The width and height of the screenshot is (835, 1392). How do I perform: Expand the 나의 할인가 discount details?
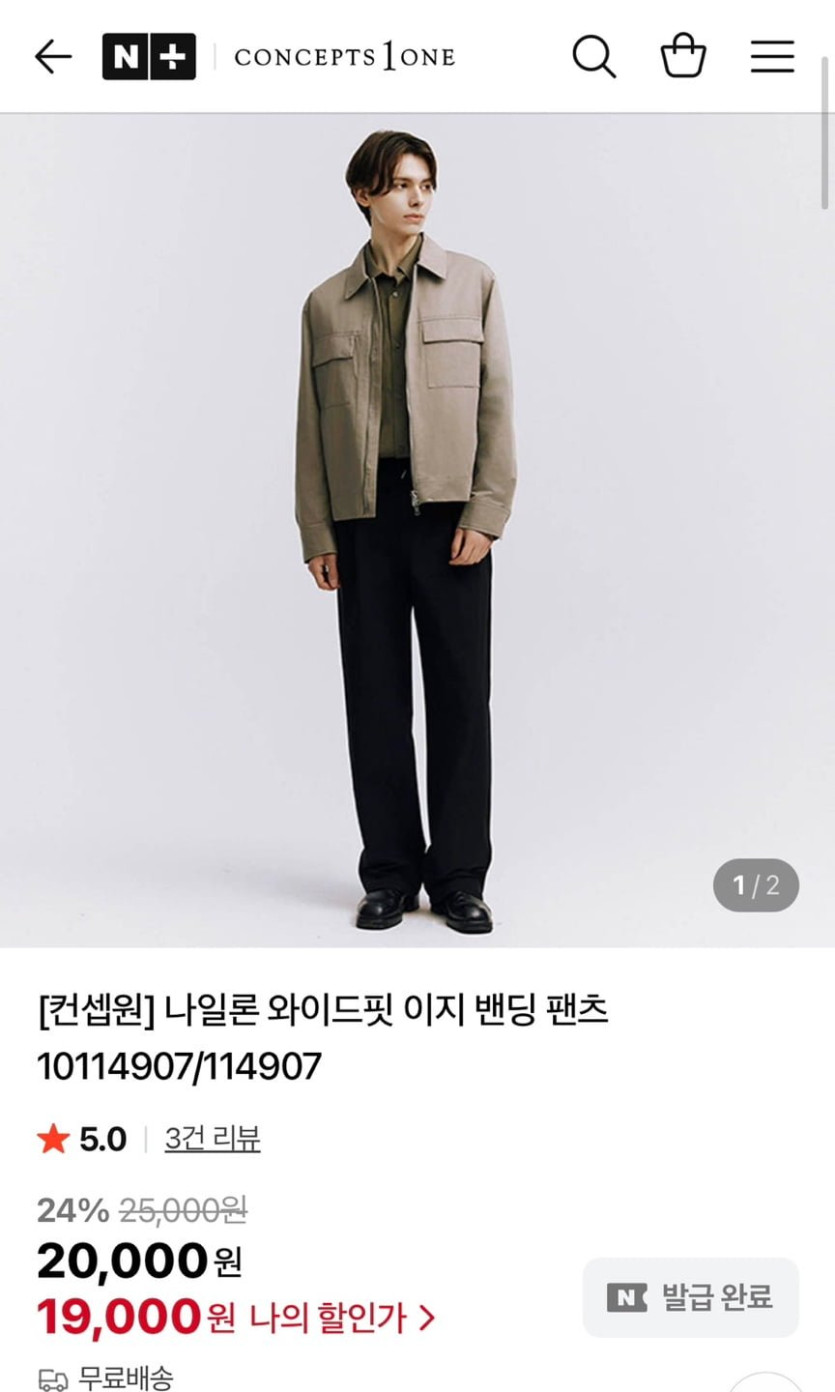(x=340, y=1318)
